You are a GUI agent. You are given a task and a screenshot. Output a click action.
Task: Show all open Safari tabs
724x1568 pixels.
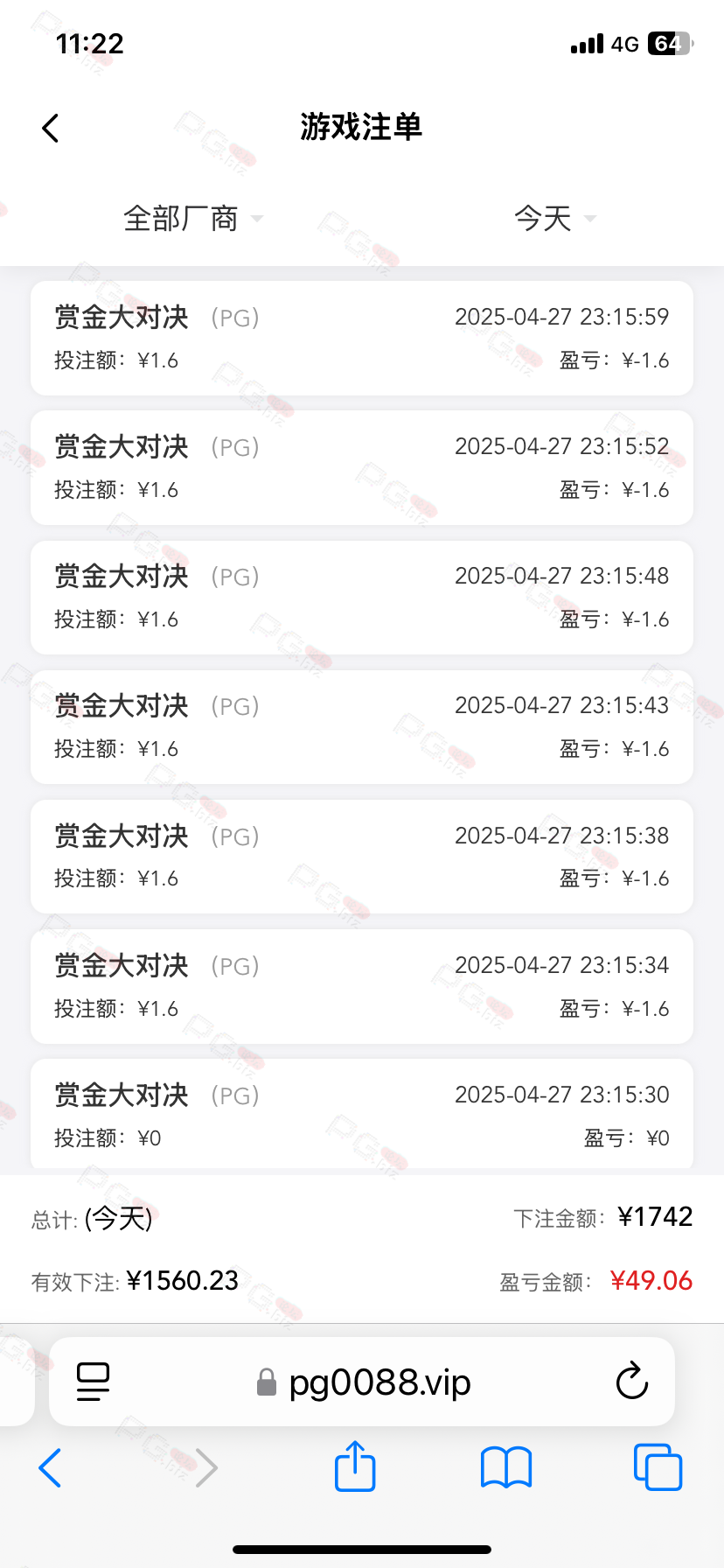click(658, 1467)
